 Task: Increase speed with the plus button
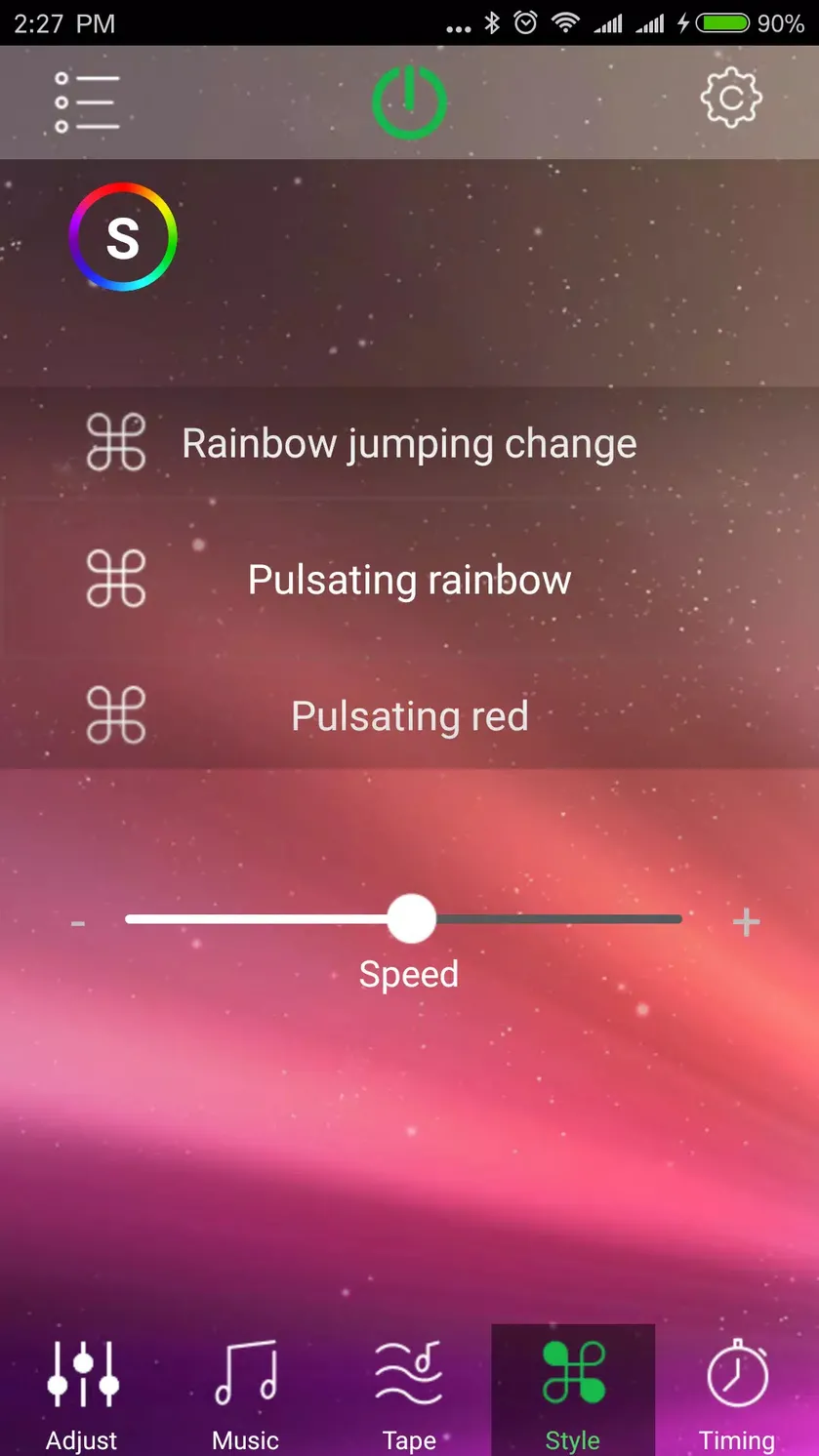point(747,921)
